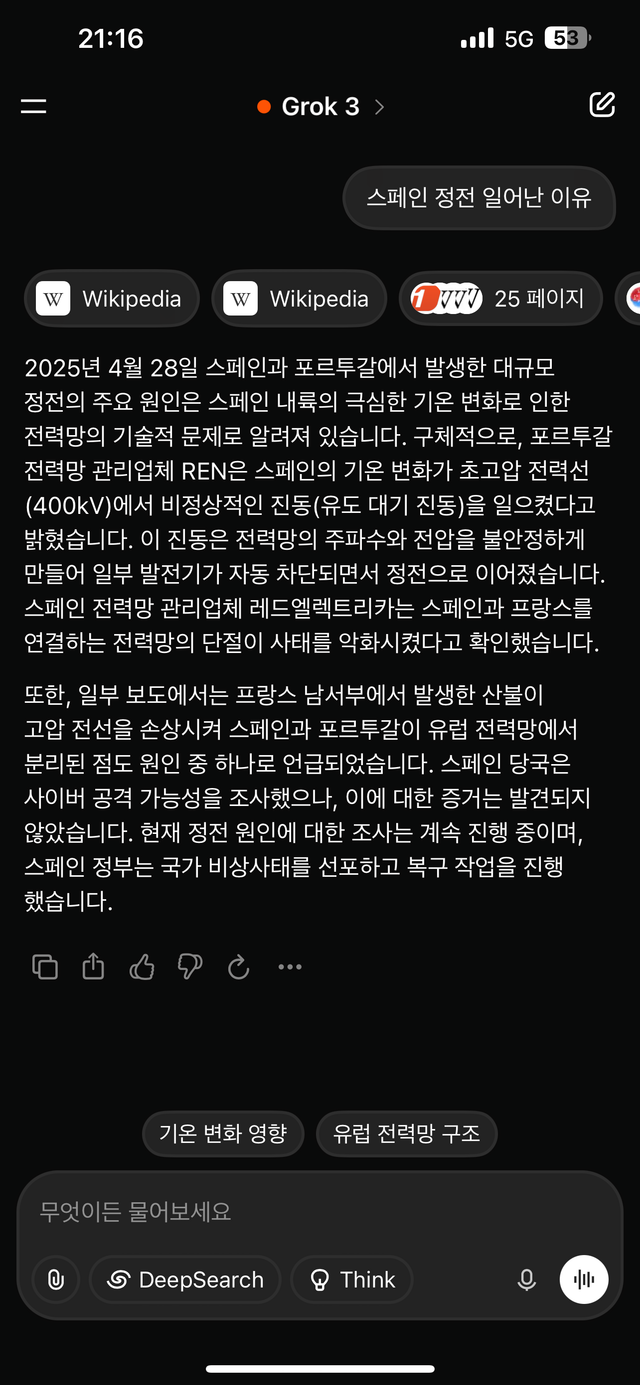The height and width of the screenshot is (1385, 640).
Task: Start a new chat with the compose icon
Action: click(x=602, y=105)
